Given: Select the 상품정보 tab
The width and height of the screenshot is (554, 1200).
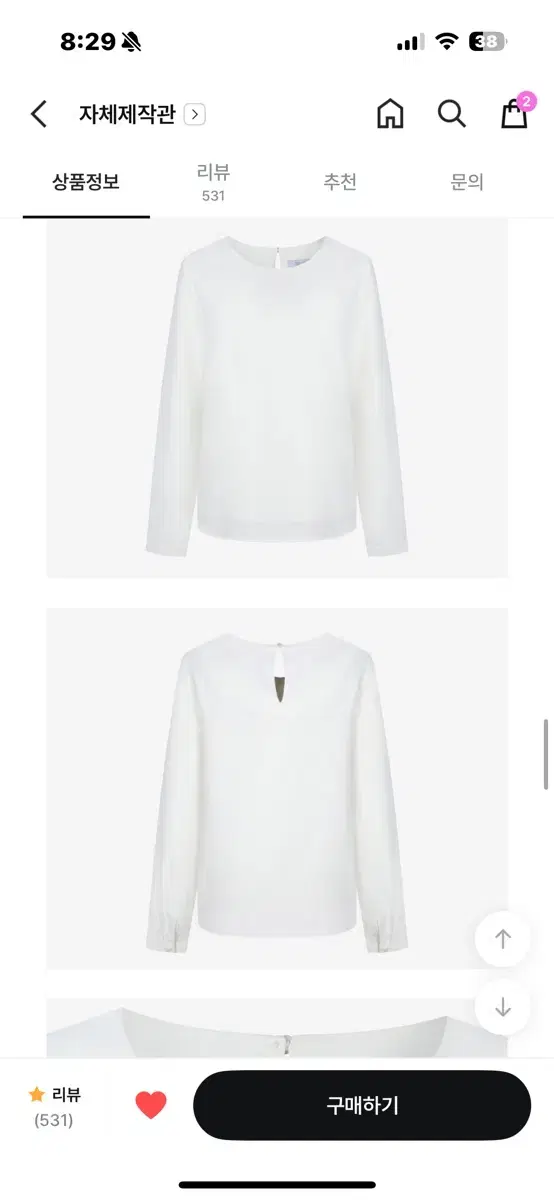Looking at the screenshot, I should tap(86, 182).
